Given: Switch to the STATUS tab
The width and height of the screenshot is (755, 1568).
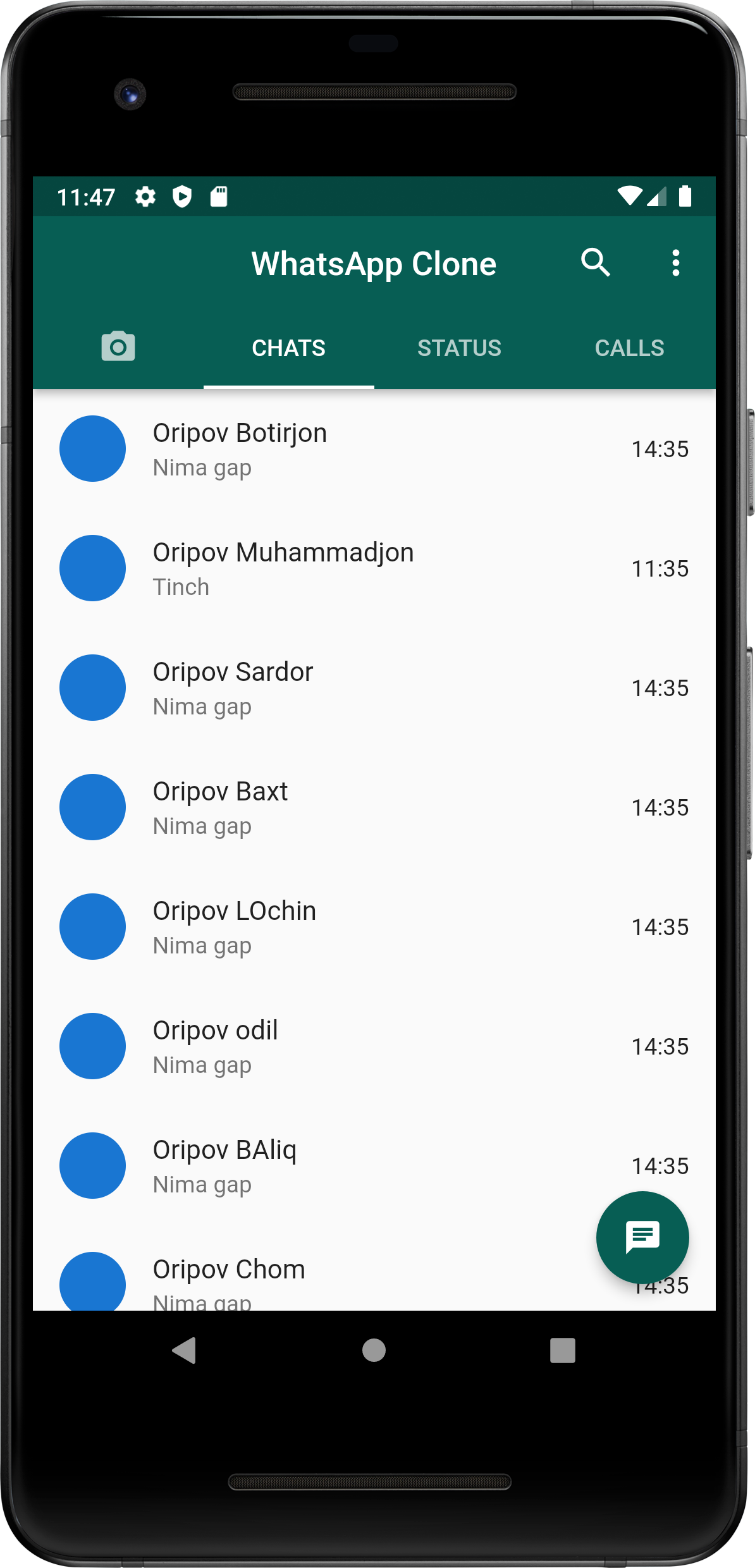Looking at the screenshot, I should (x=459, y=348).
